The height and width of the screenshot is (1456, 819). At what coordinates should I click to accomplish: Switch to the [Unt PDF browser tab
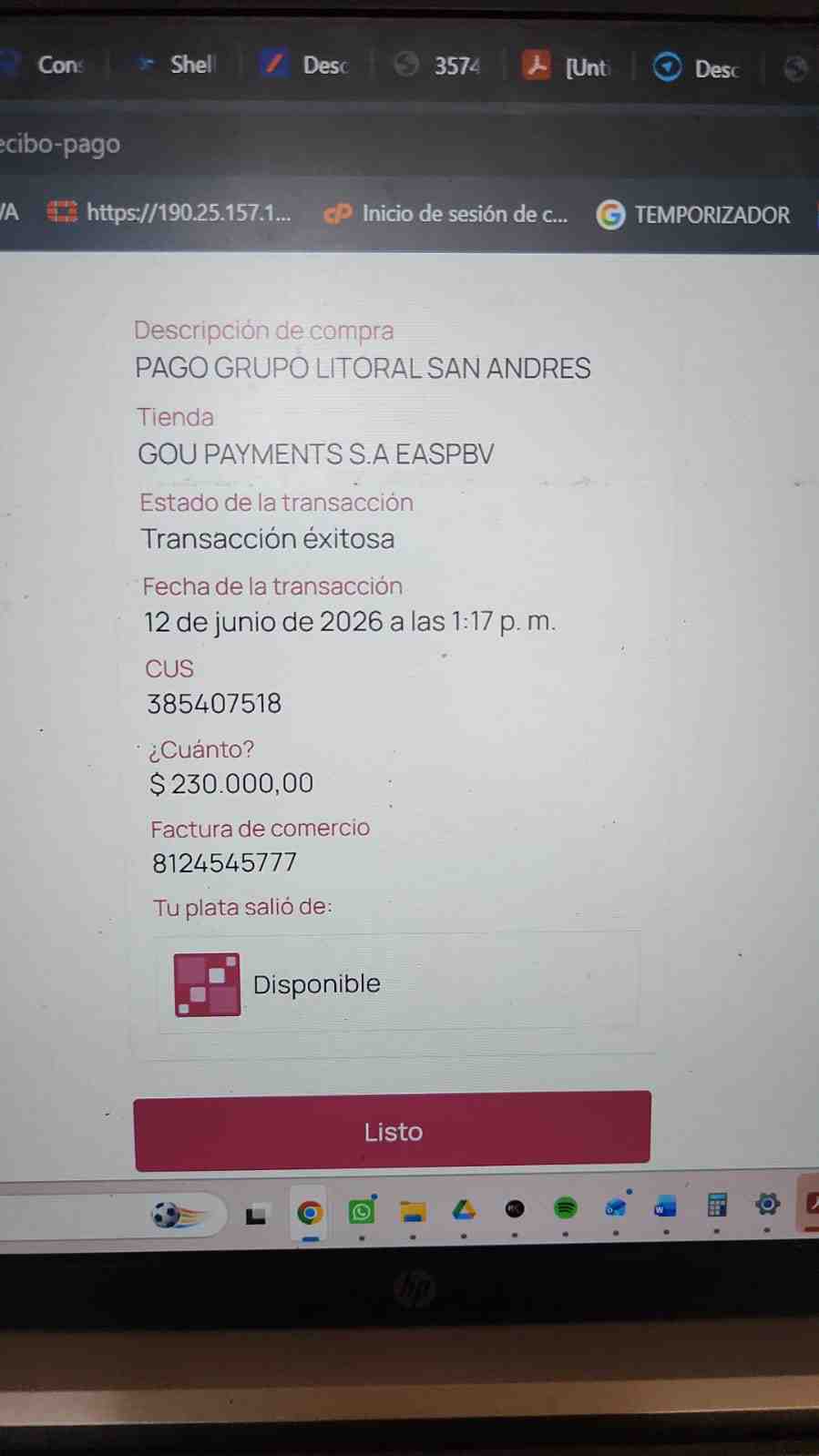coord(567,66)
